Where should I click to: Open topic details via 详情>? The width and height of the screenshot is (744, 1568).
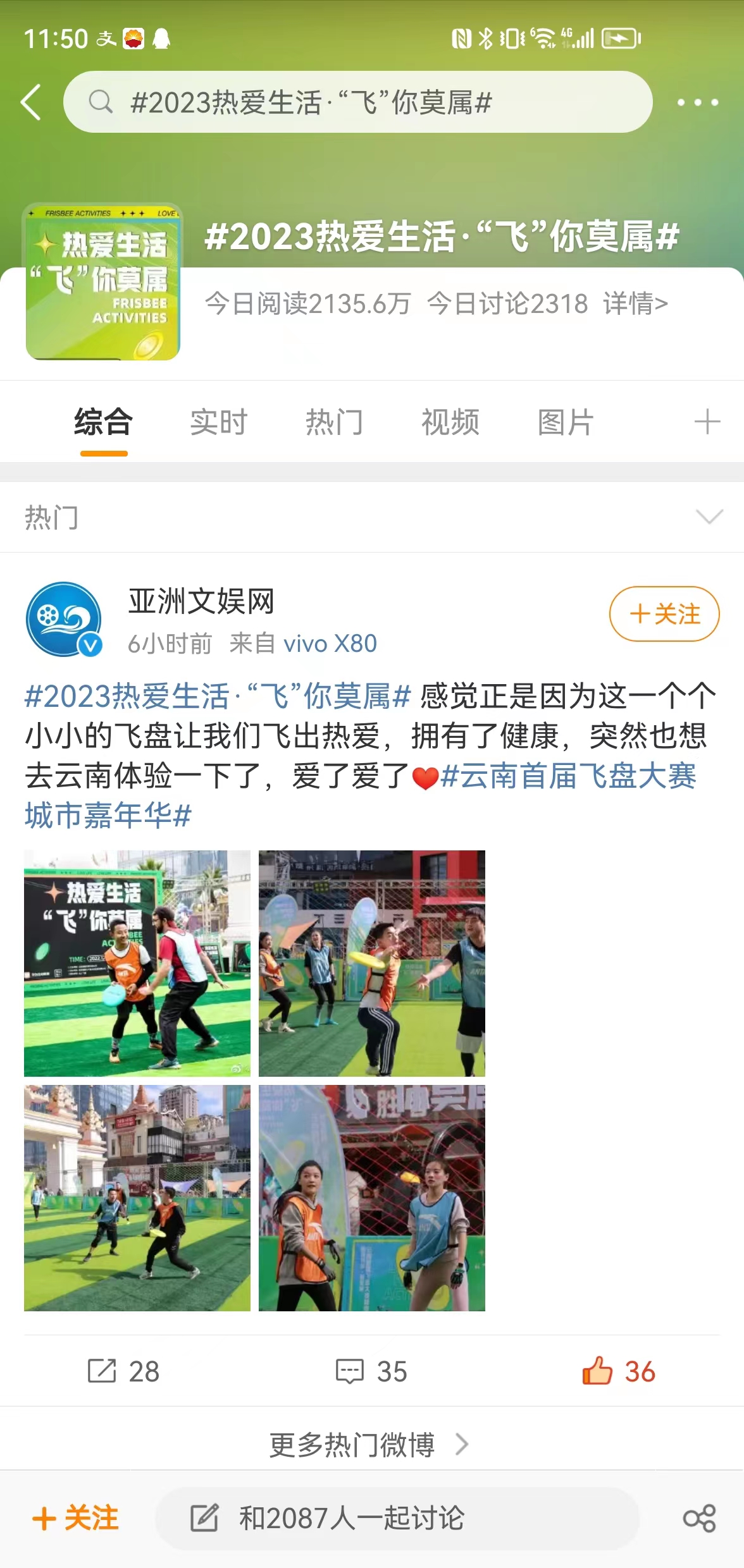tap(635, 303)
